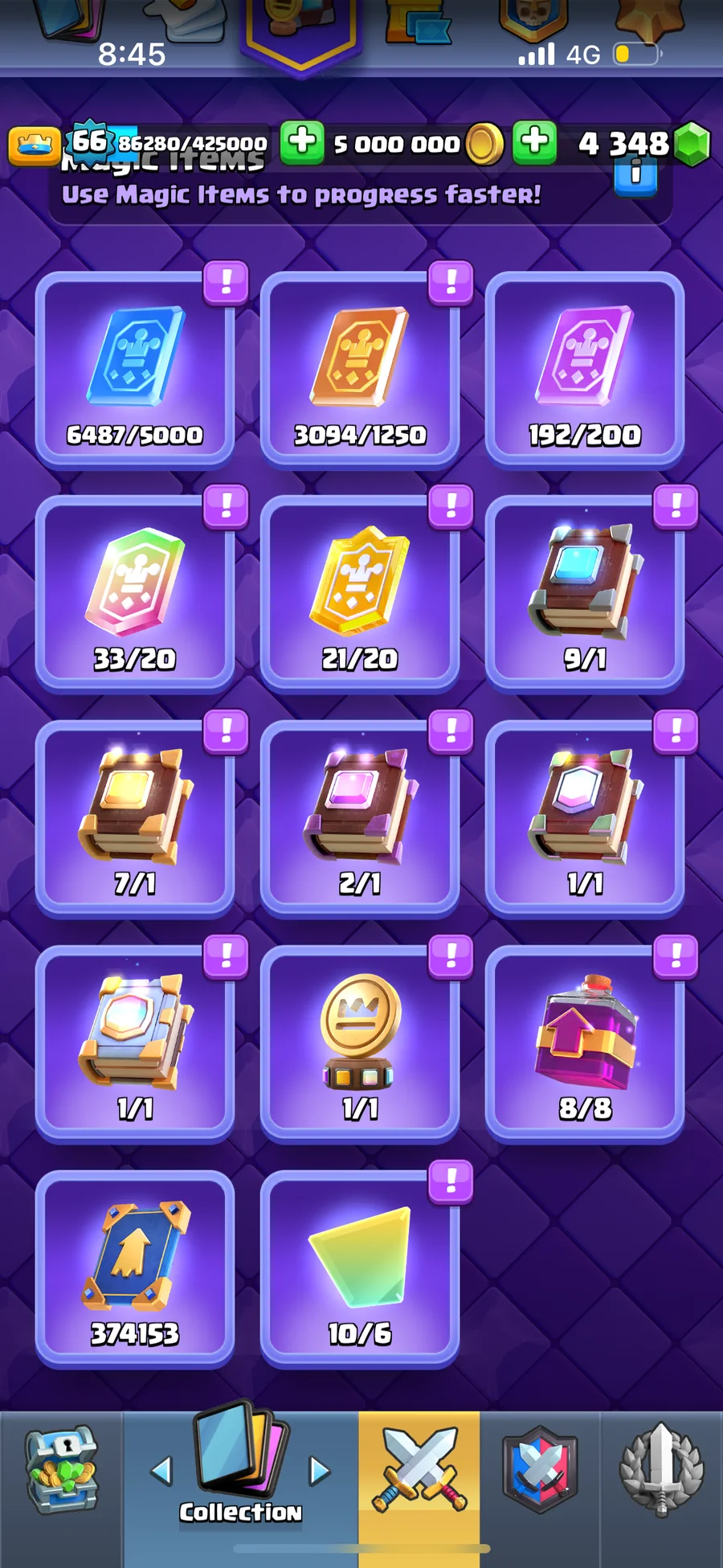Image resolution: width=723 pixels, height=1568 pixels.
Task: Open the yellow-gem book 7/1
Action: (x=135, y=818)
